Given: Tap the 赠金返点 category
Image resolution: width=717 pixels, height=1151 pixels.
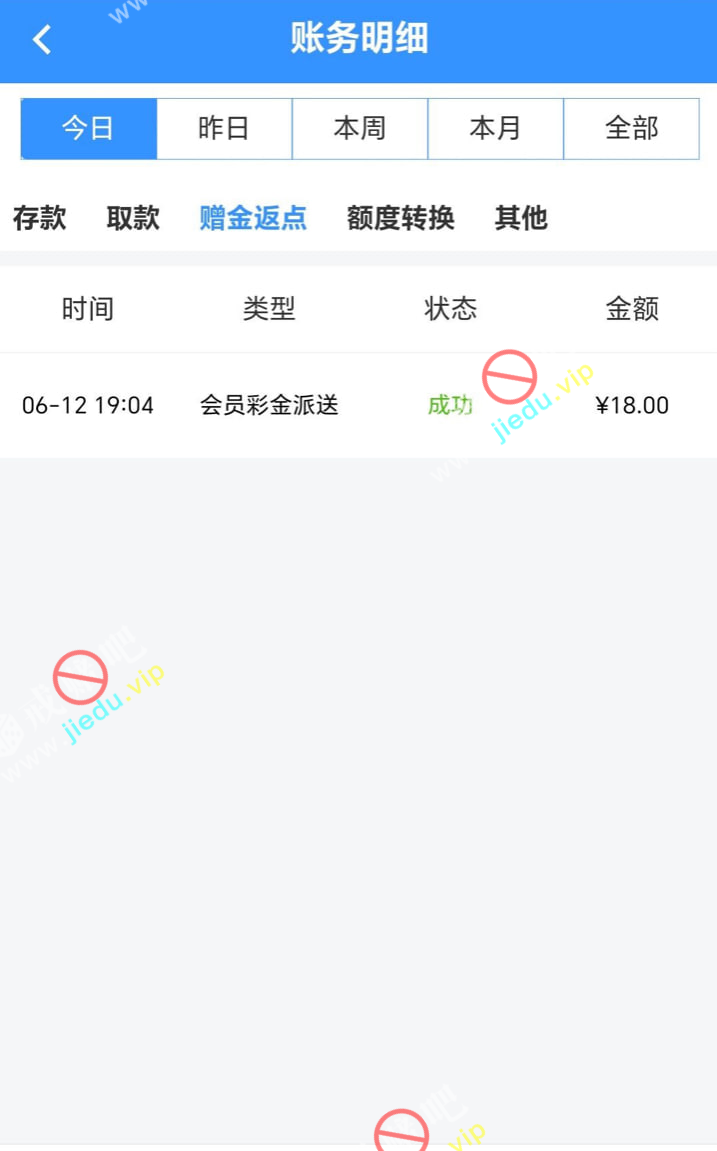Looking at the screenshot, I should 253,218.
